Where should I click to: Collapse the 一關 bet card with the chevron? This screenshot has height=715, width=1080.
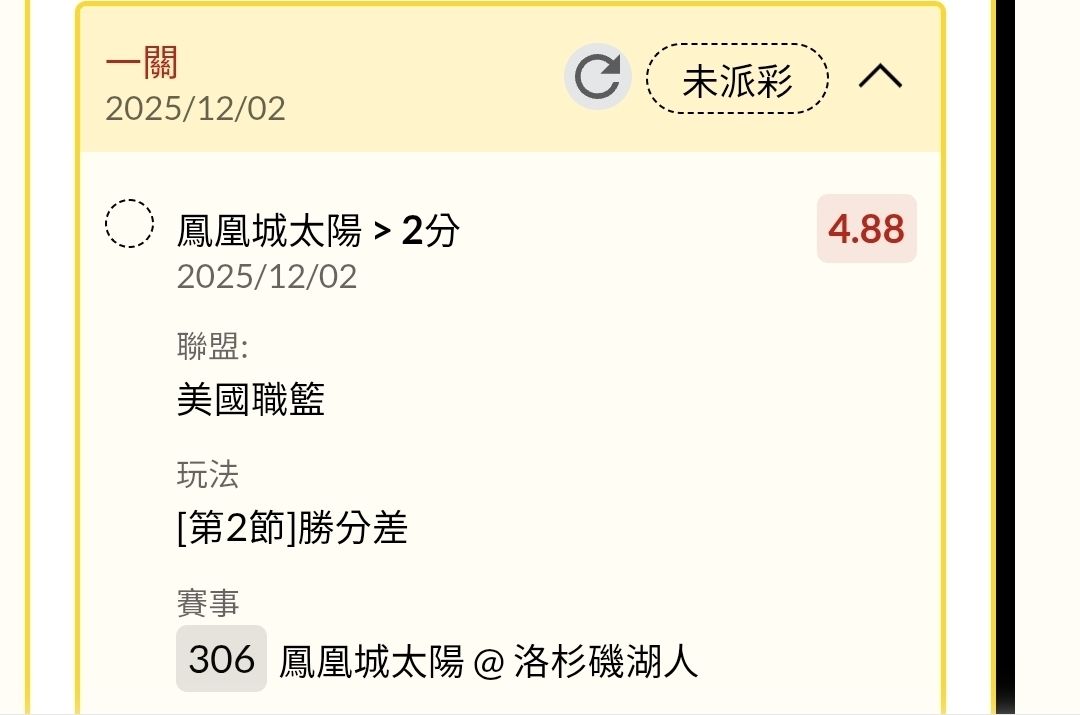880,77
